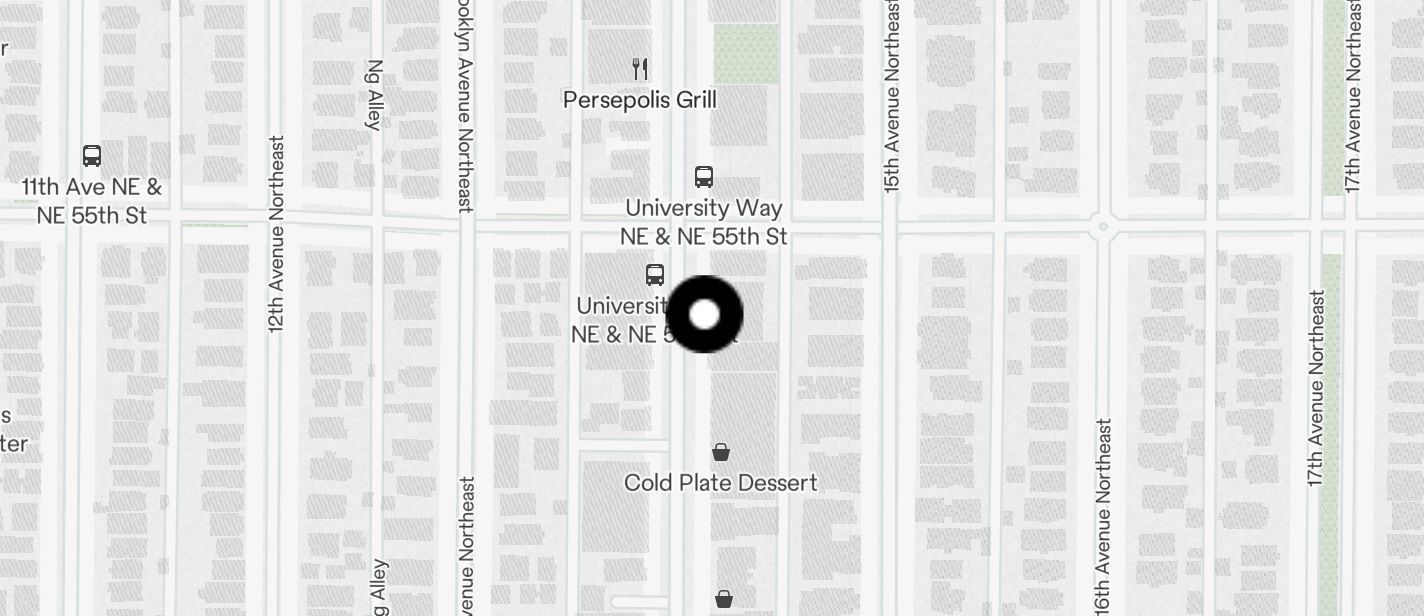Open the Persepolis Grill restaurant marker
This screenshot has width=1424, height=616.
click(x=640, y=70)
